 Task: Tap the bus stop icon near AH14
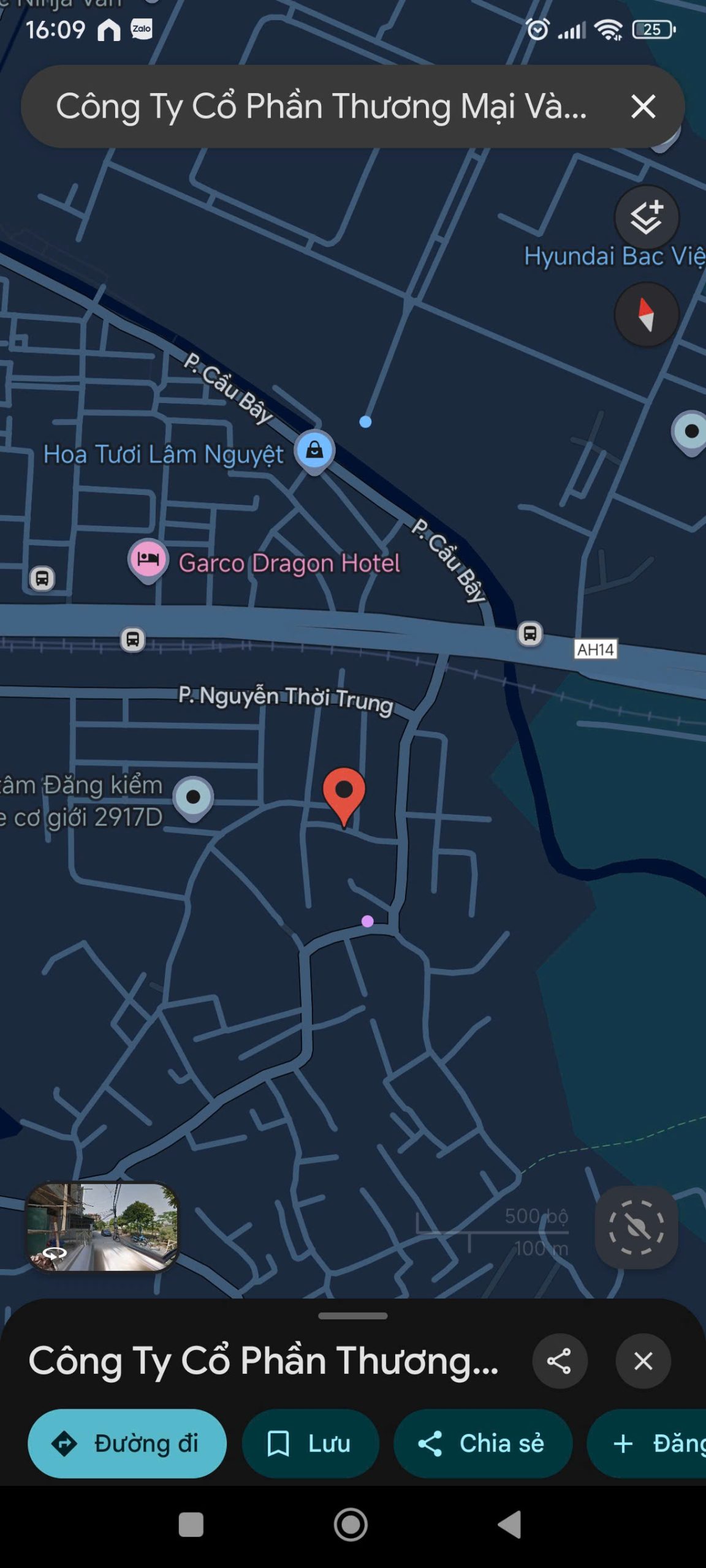pyautogui.click(x=530, y=633)
